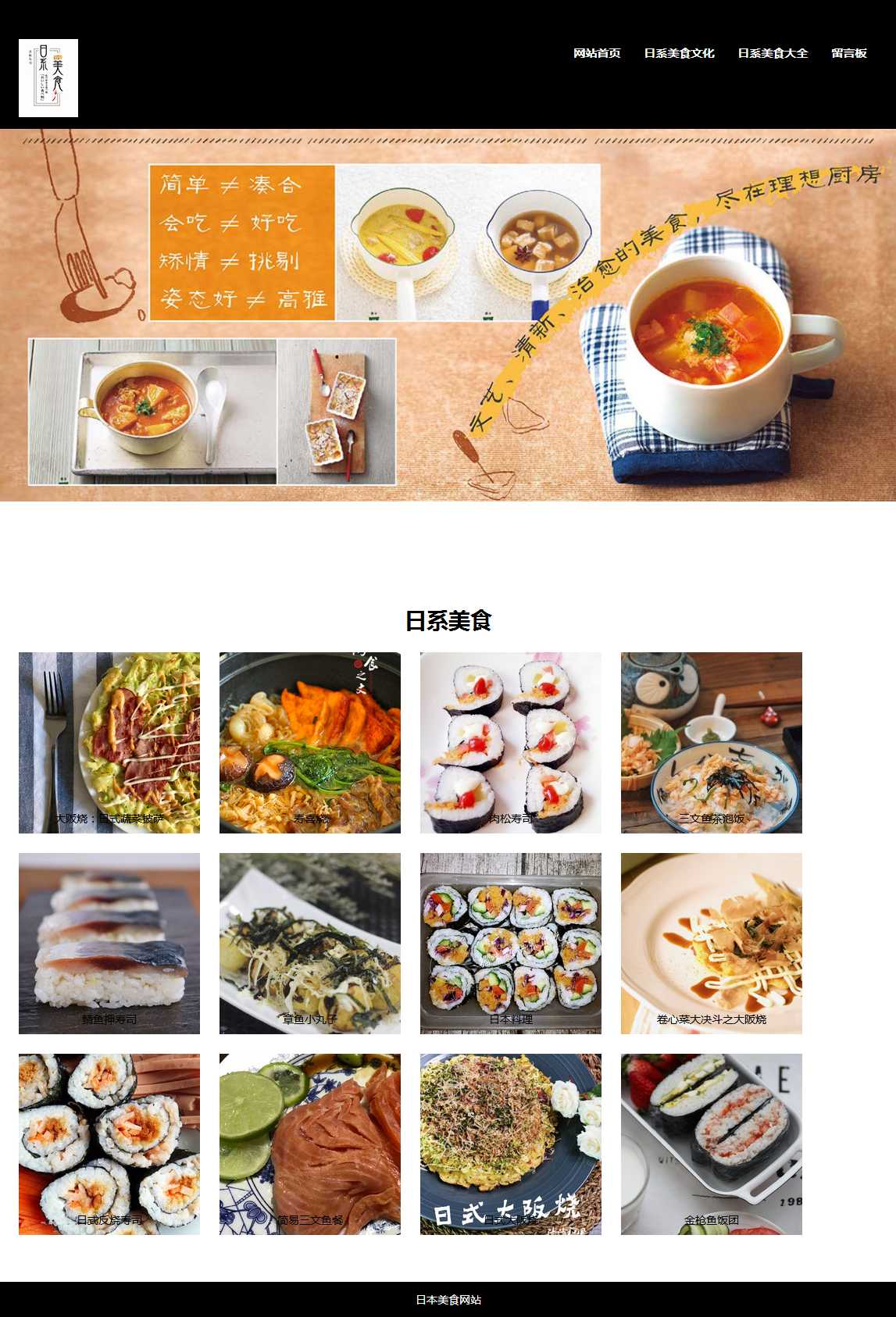This screenshot has height=1317, width=896.
Task: Open the 大阪烧:日式蔬菜披萨 dish tile
Action: 109,742
